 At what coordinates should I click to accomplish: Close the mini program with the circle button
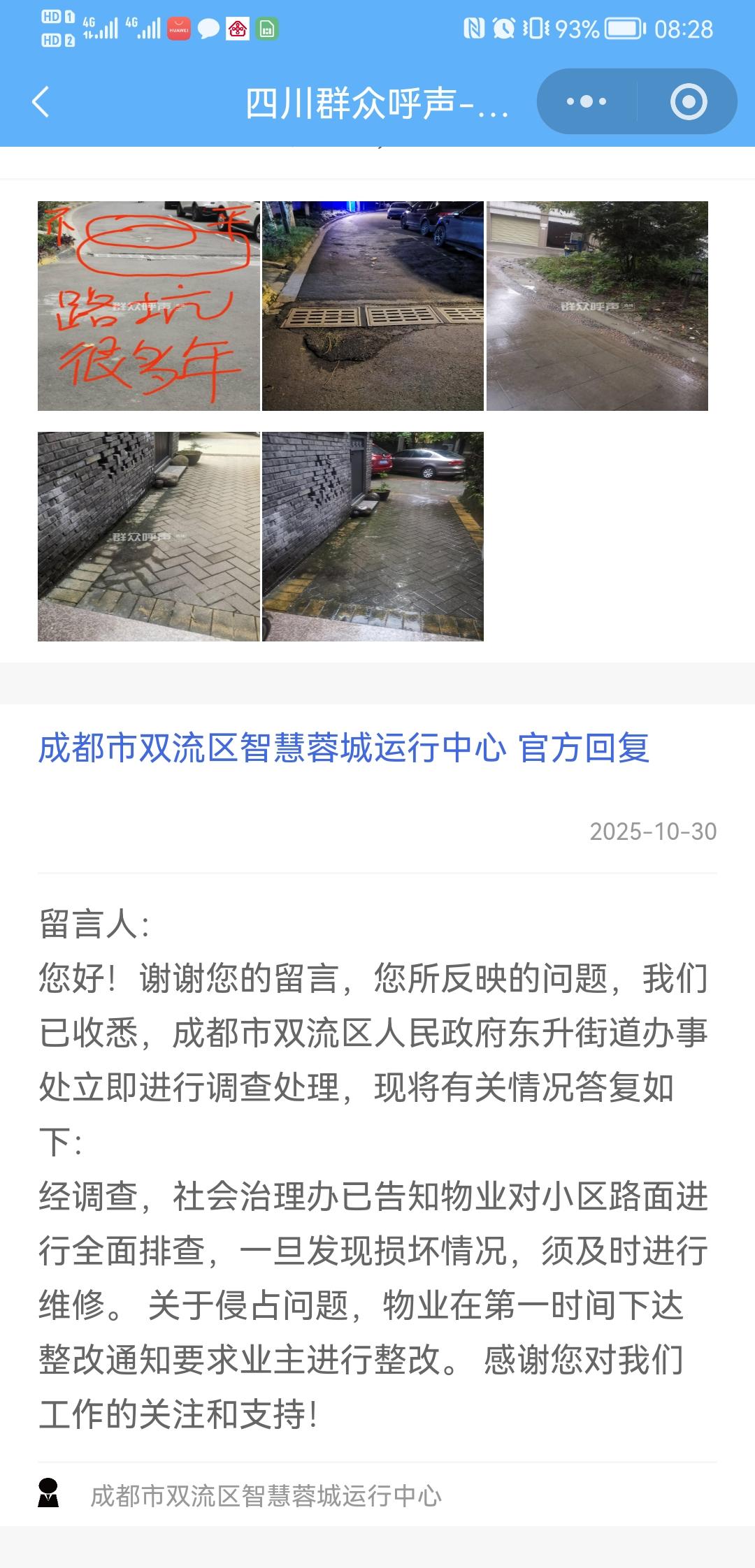pyautogui.click(x=688, y=102)
